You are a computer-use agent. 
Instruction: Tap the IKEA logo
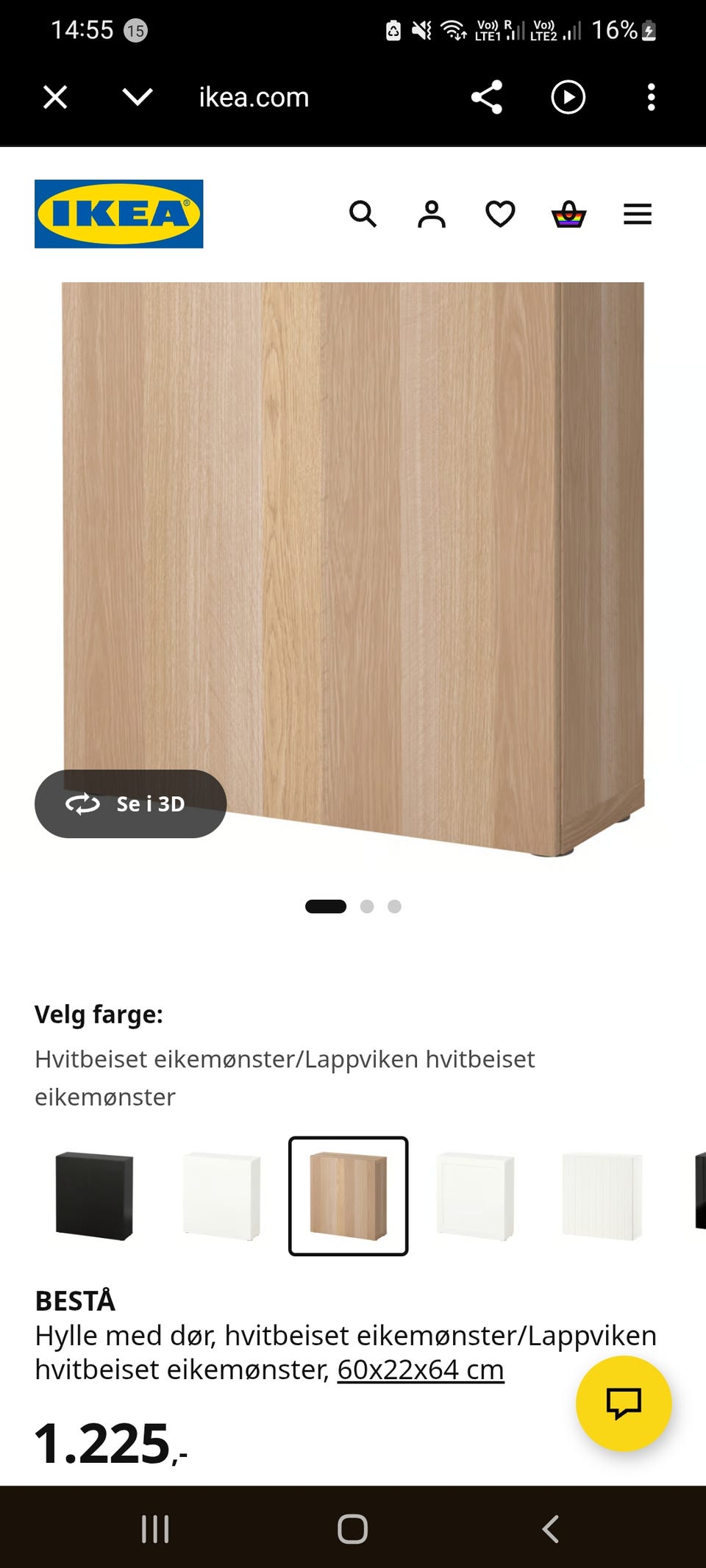[x=118, y=213]
